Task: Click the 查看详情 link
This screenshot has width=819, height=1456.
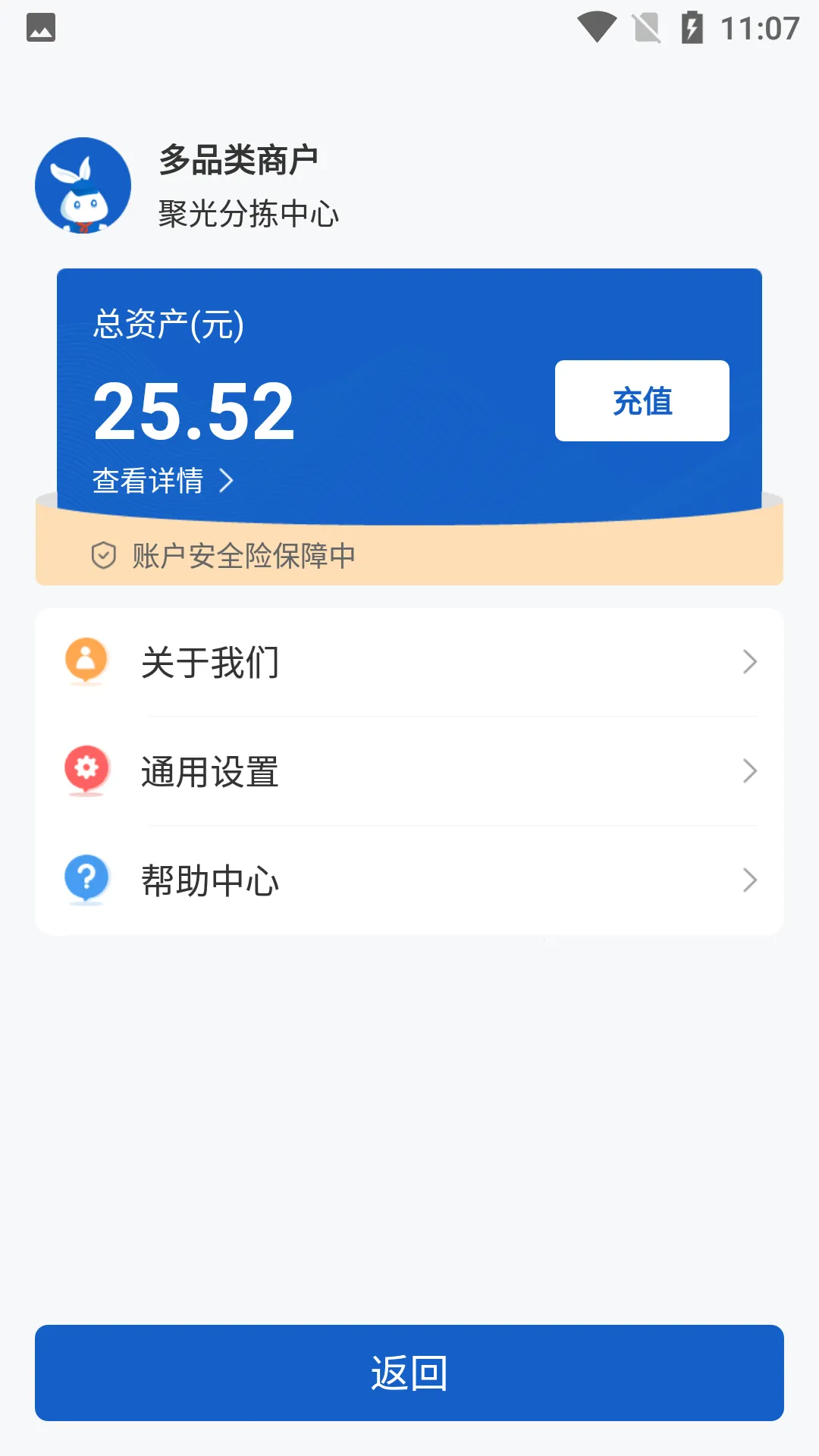Action: click(x=149, y=480)
